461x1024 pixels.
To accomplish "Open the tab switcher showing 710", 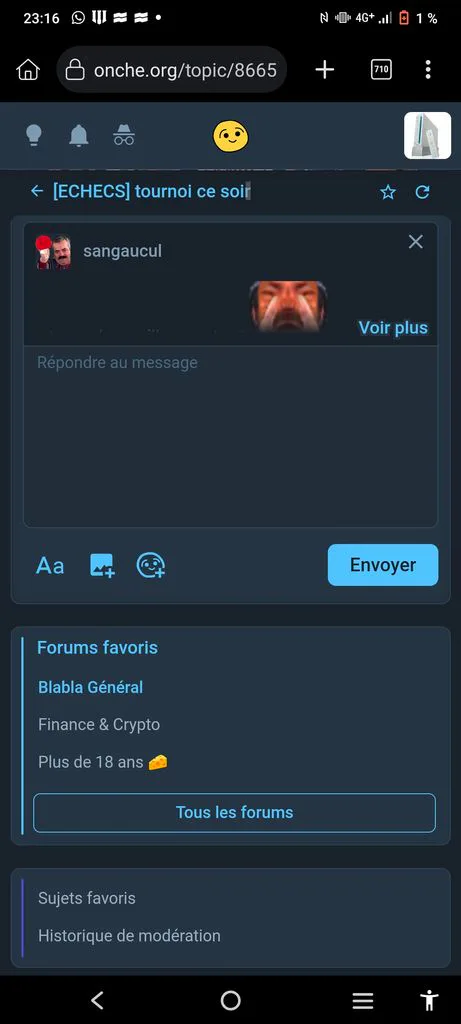I will tap(381, 70).
